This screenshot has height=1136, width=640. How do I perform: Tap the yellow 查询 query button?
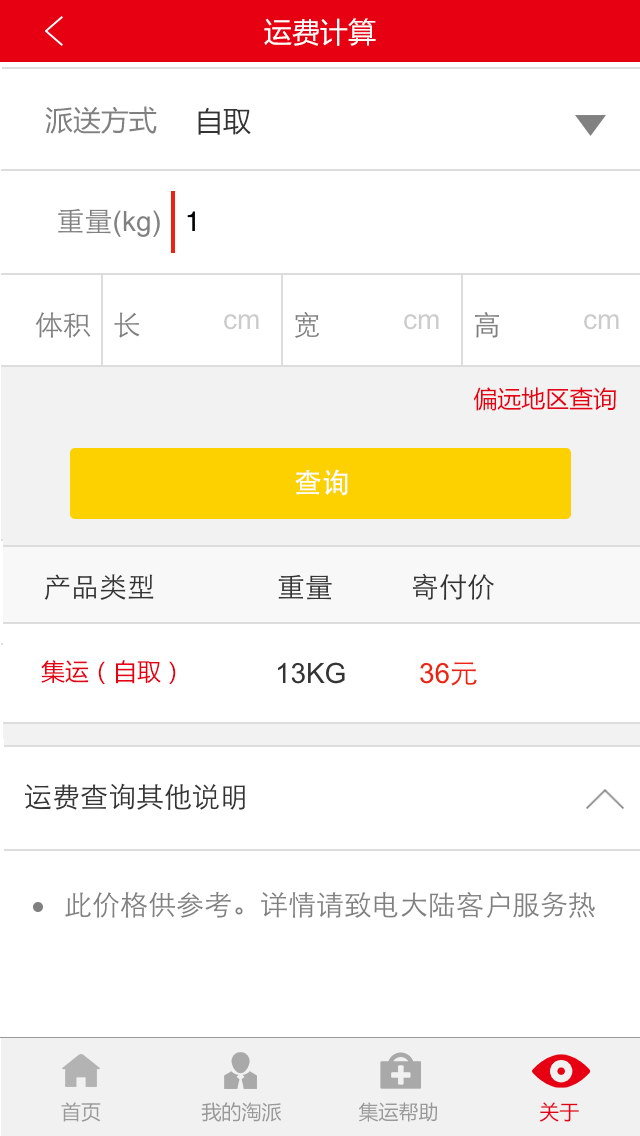click(320, 483)
